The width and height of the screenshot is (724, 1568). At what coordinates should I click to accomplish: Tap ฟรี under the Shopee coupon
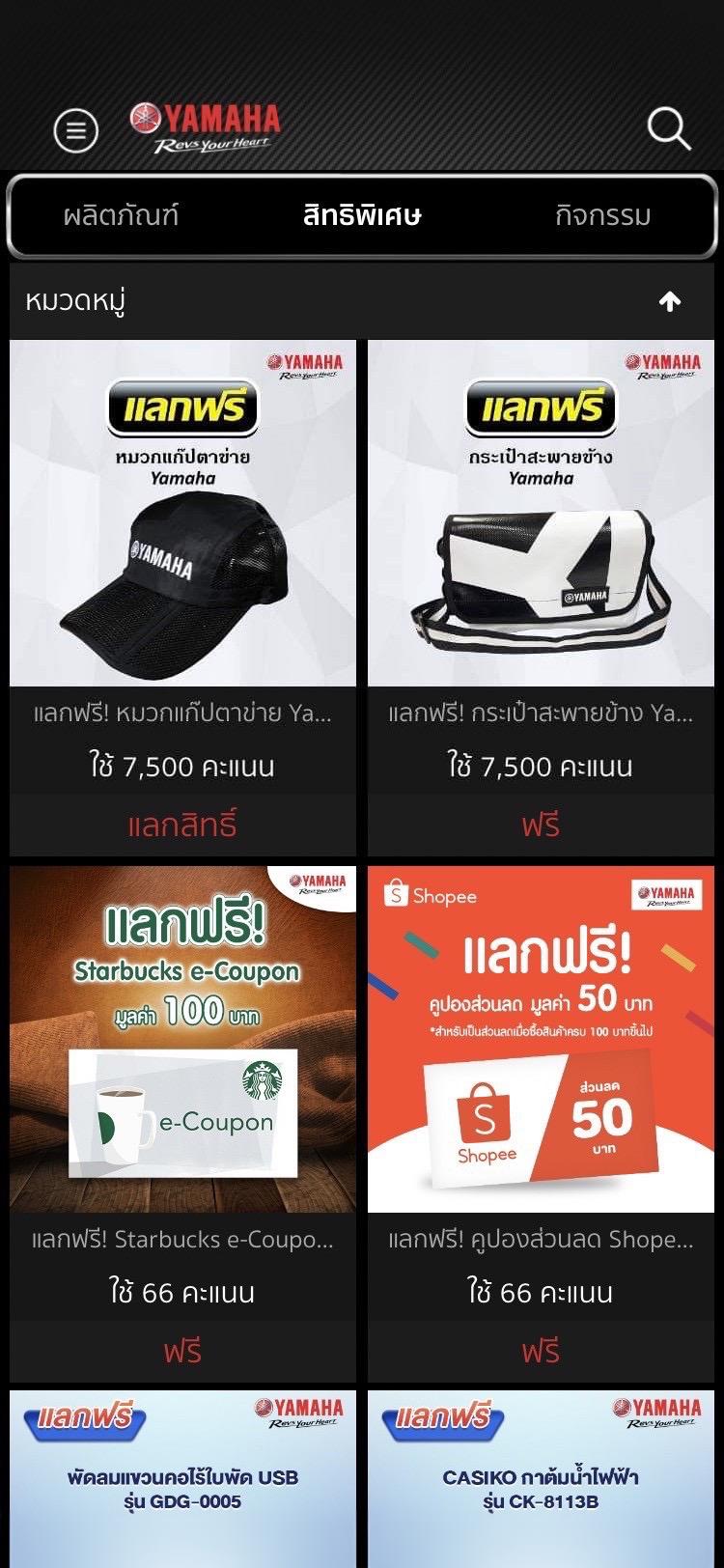(x=541, y=1352)
